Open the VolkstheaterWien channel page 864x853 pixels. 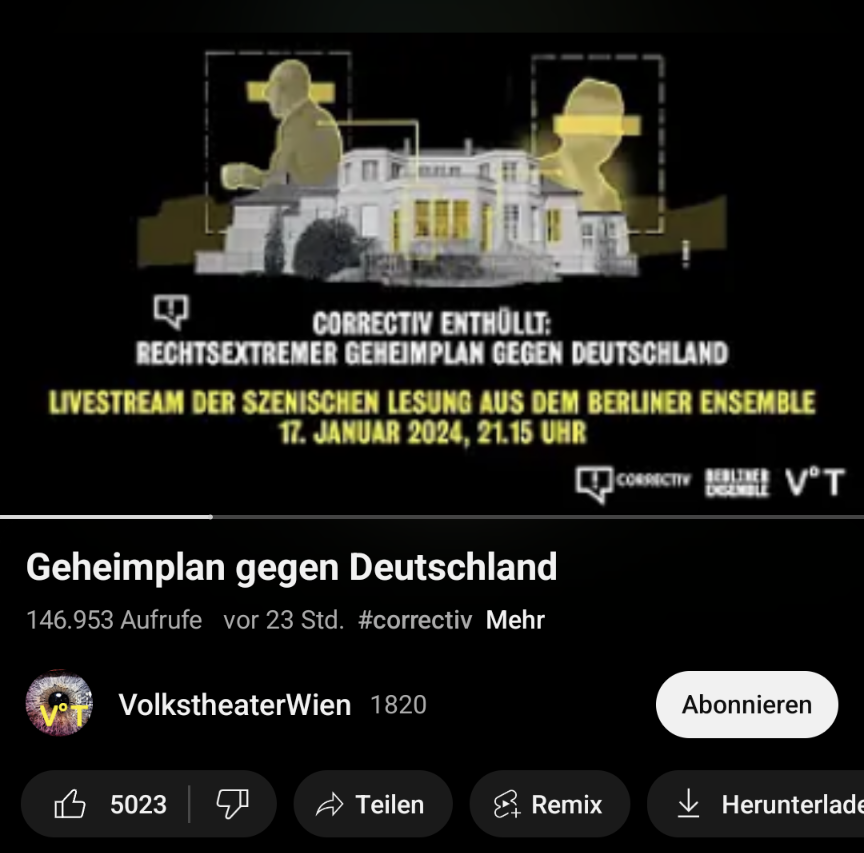234,705
